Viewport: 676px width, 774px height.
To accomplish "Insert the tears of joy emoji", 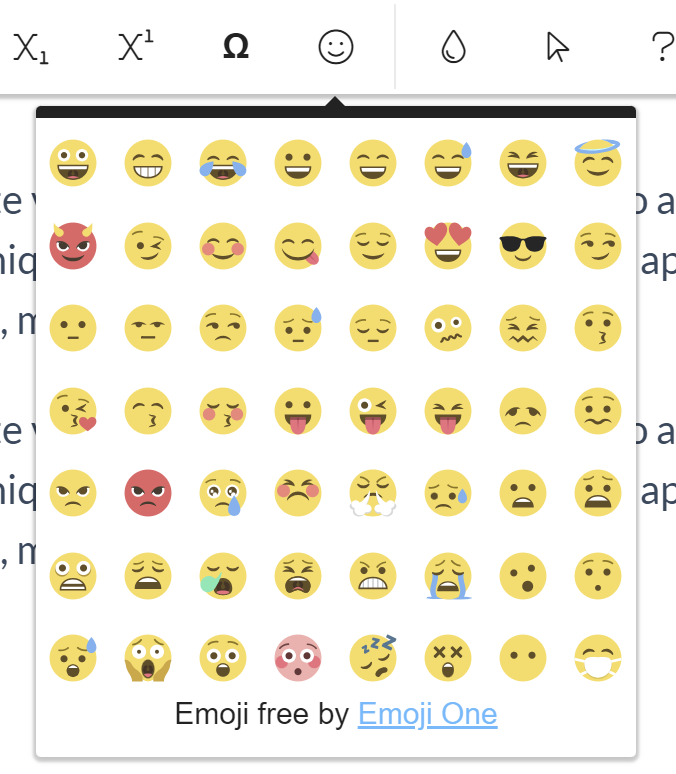I will (x=223, y=163).
